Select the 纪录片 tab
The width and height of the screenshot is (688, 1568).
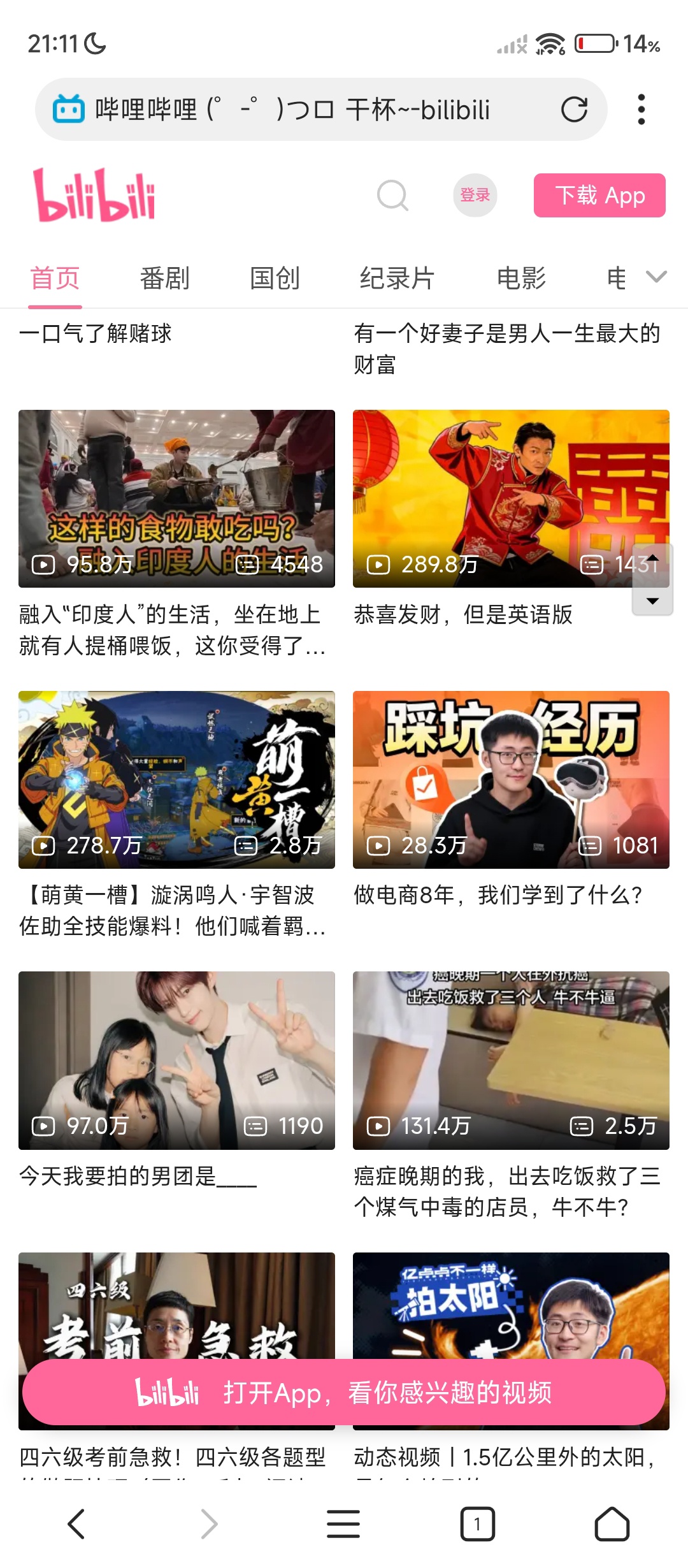tap(397, 279)
